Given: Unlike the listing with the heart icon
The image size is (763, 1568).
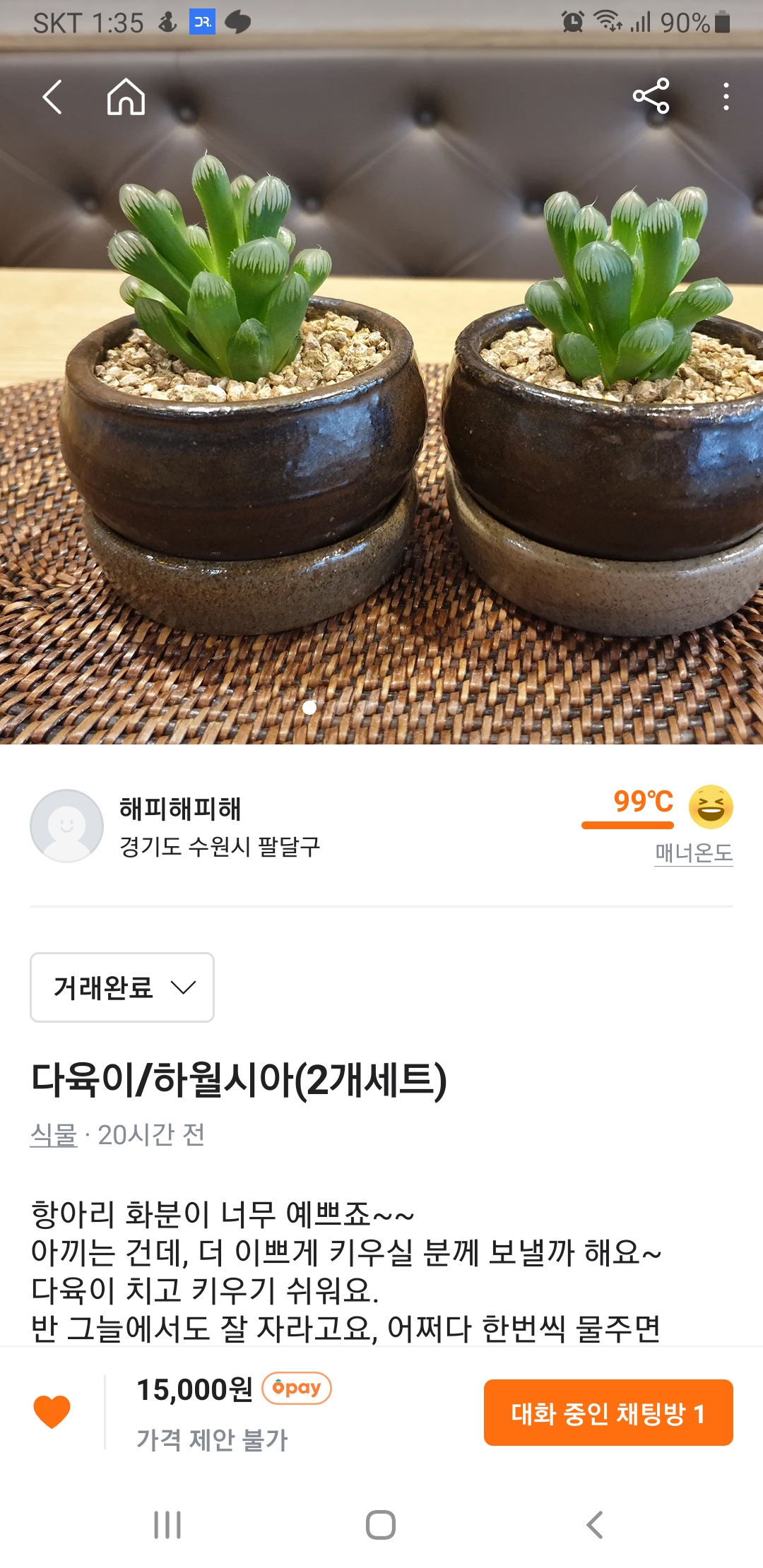Looking at the screenshot, I should 52,1412.
